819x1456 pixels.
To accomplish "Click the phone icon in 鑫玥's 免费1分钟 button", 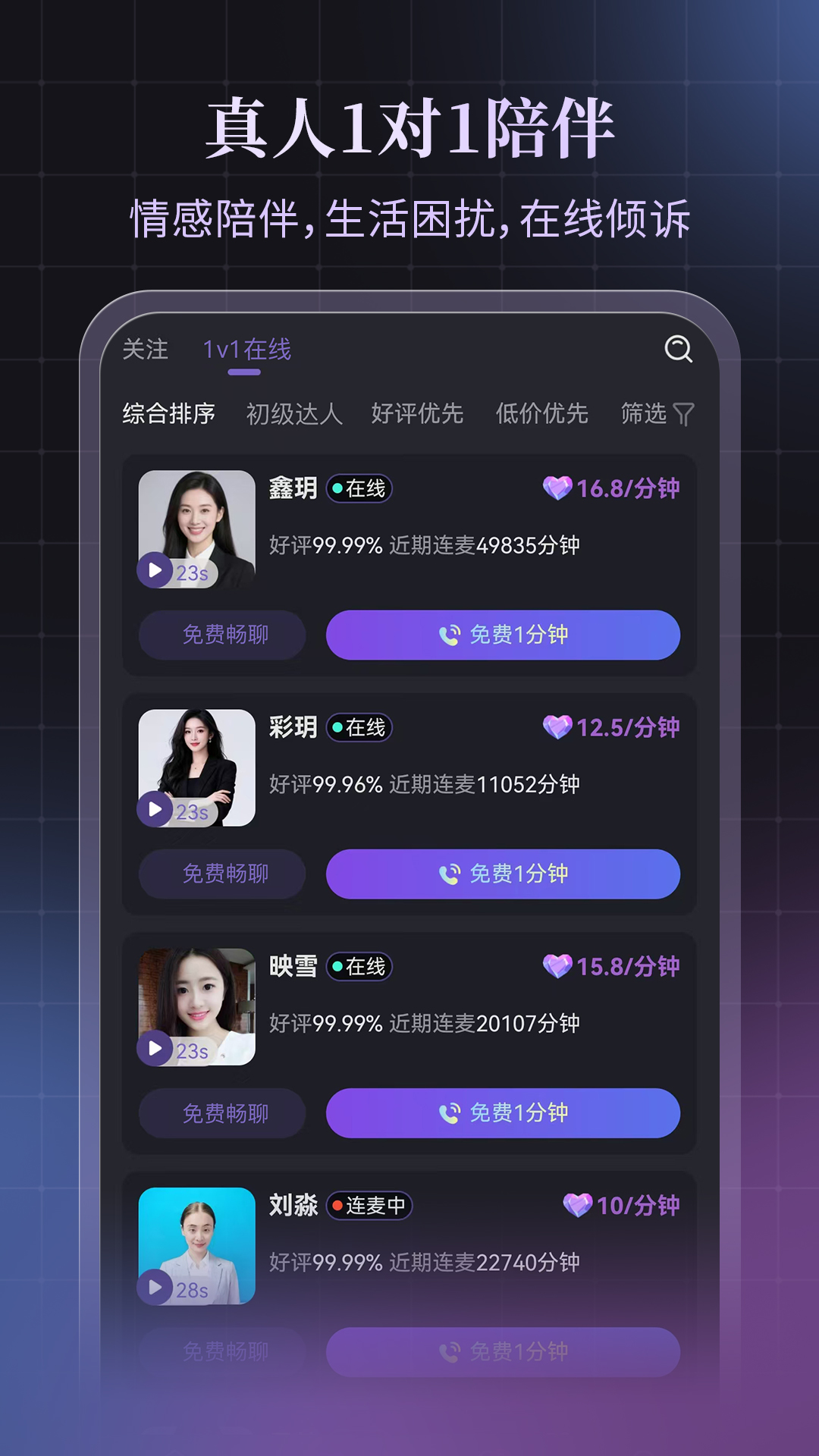I will 449,636.
